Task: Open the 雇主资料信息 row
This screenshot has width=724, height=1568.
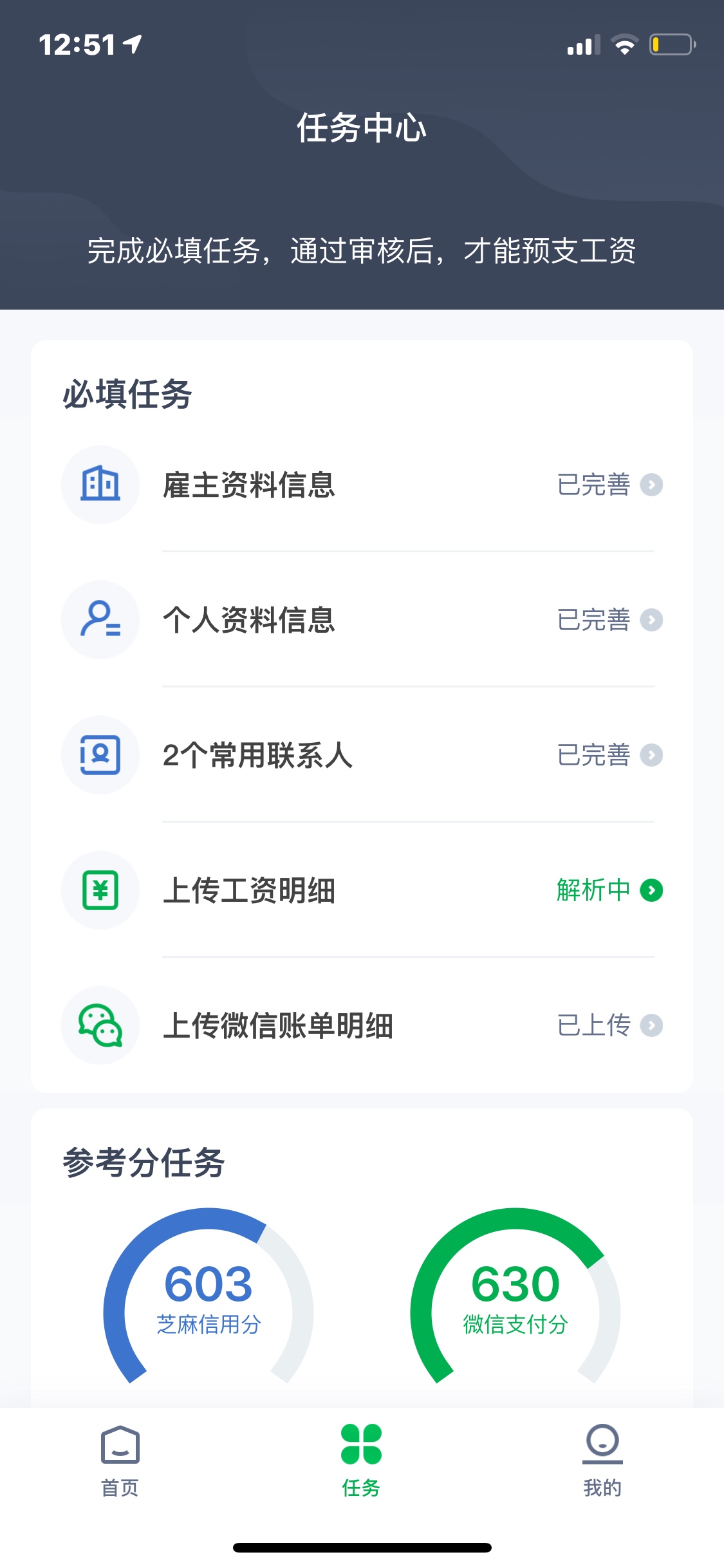Action: [362, 485]
